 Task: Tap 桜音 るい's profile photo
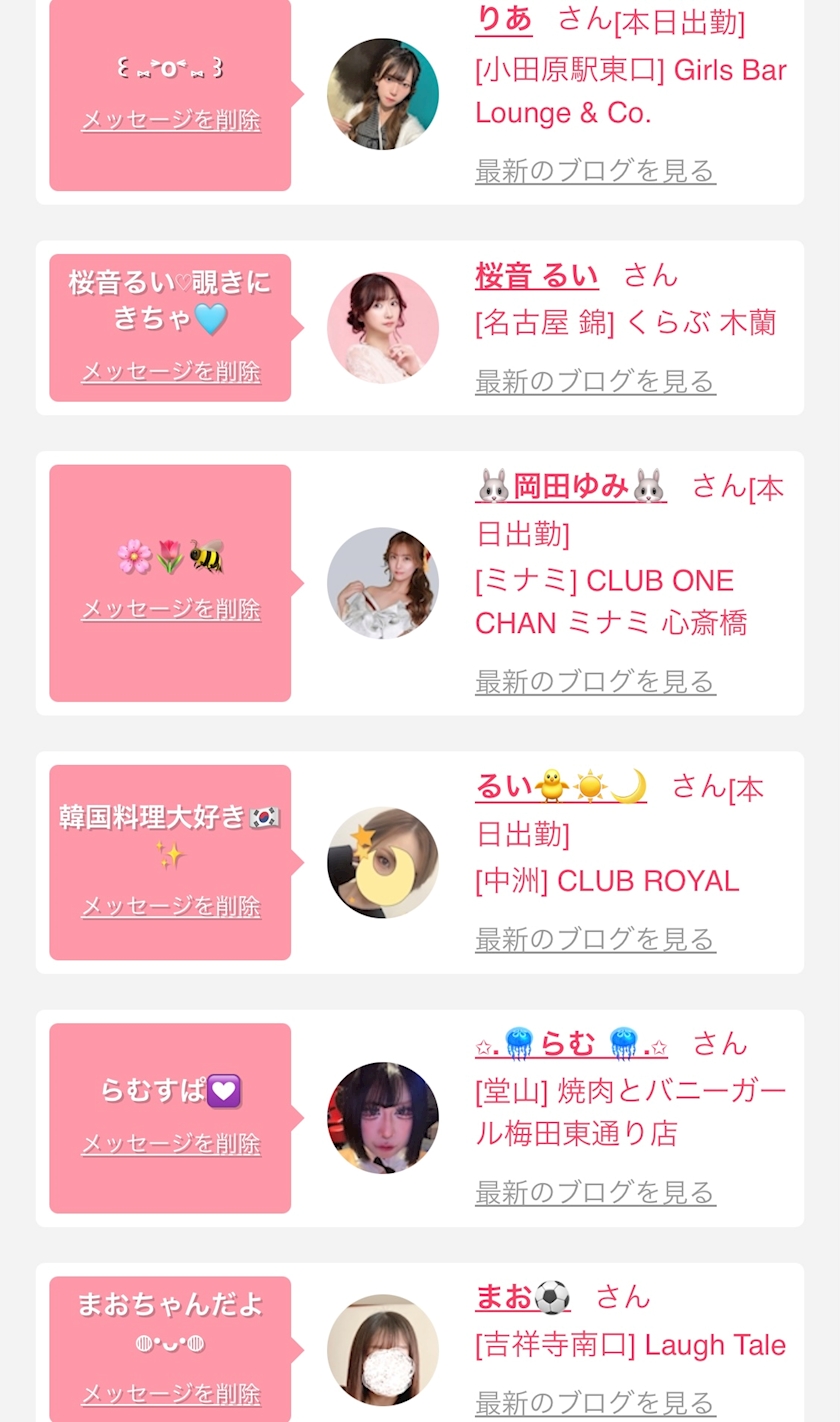click(x=383, y=328)
